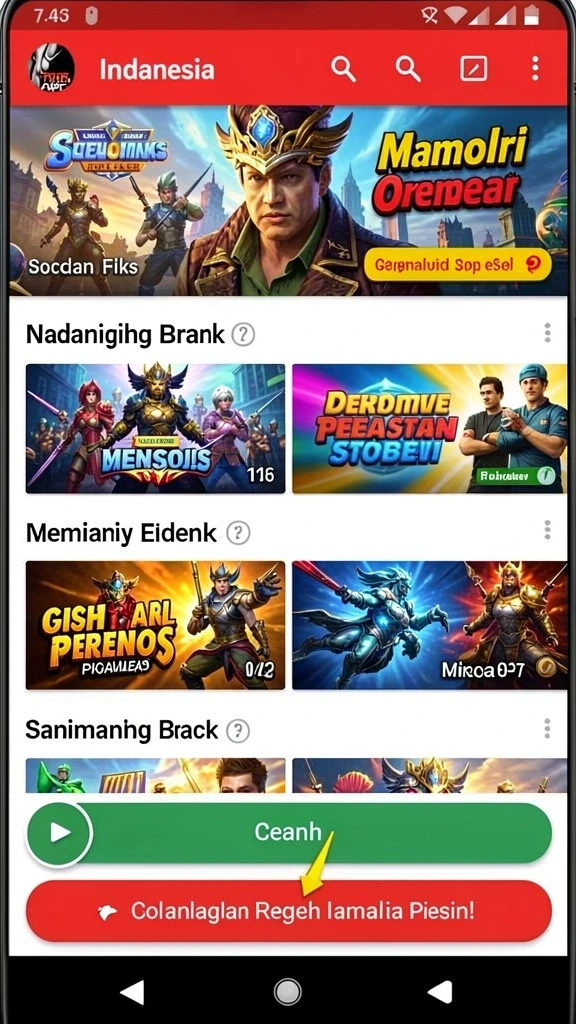
Task: Open the Gish Arl Perenos card
Action: 155,625
